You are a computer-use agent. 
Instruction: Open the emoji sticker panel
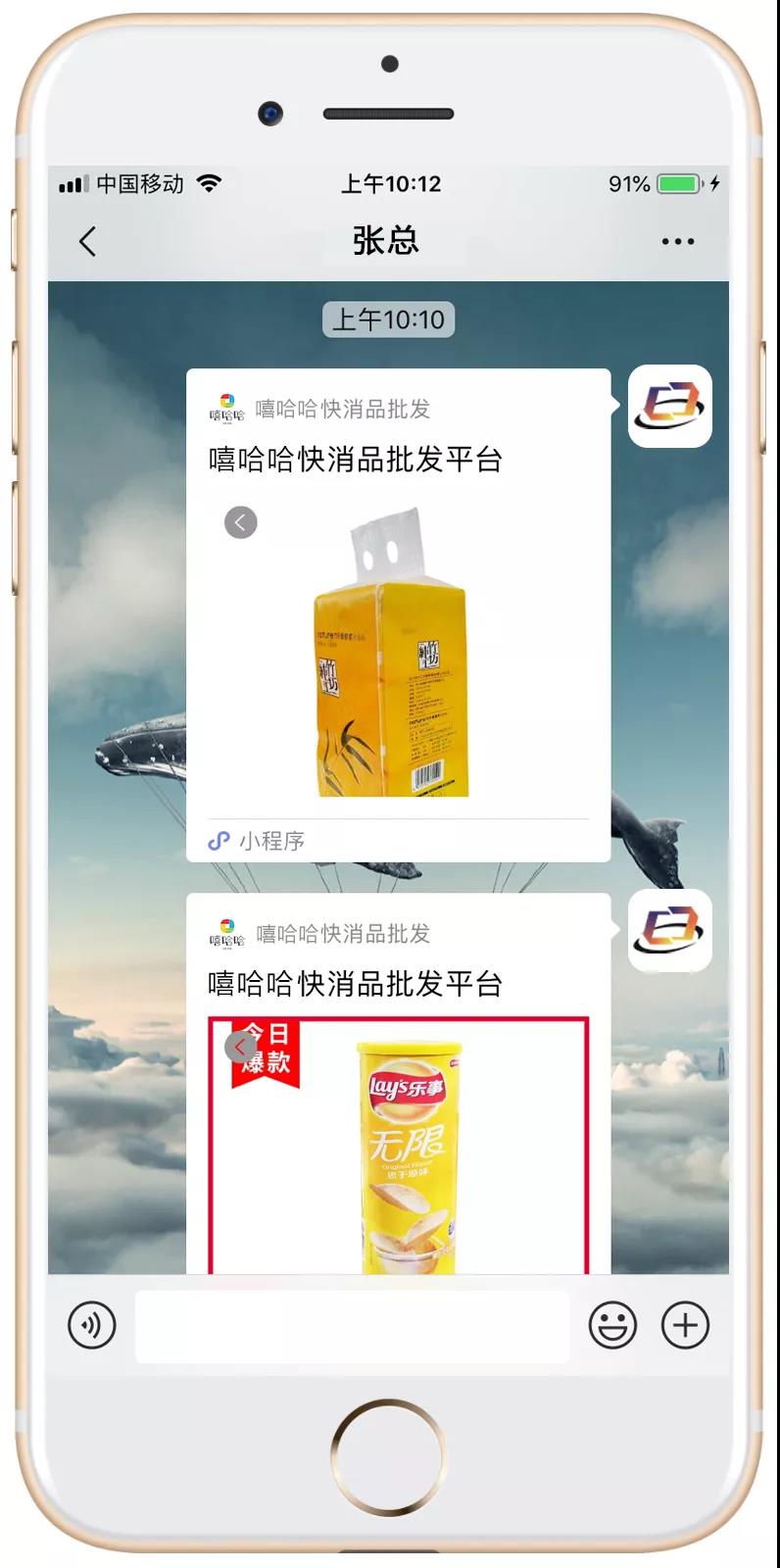coord(612,1326)
